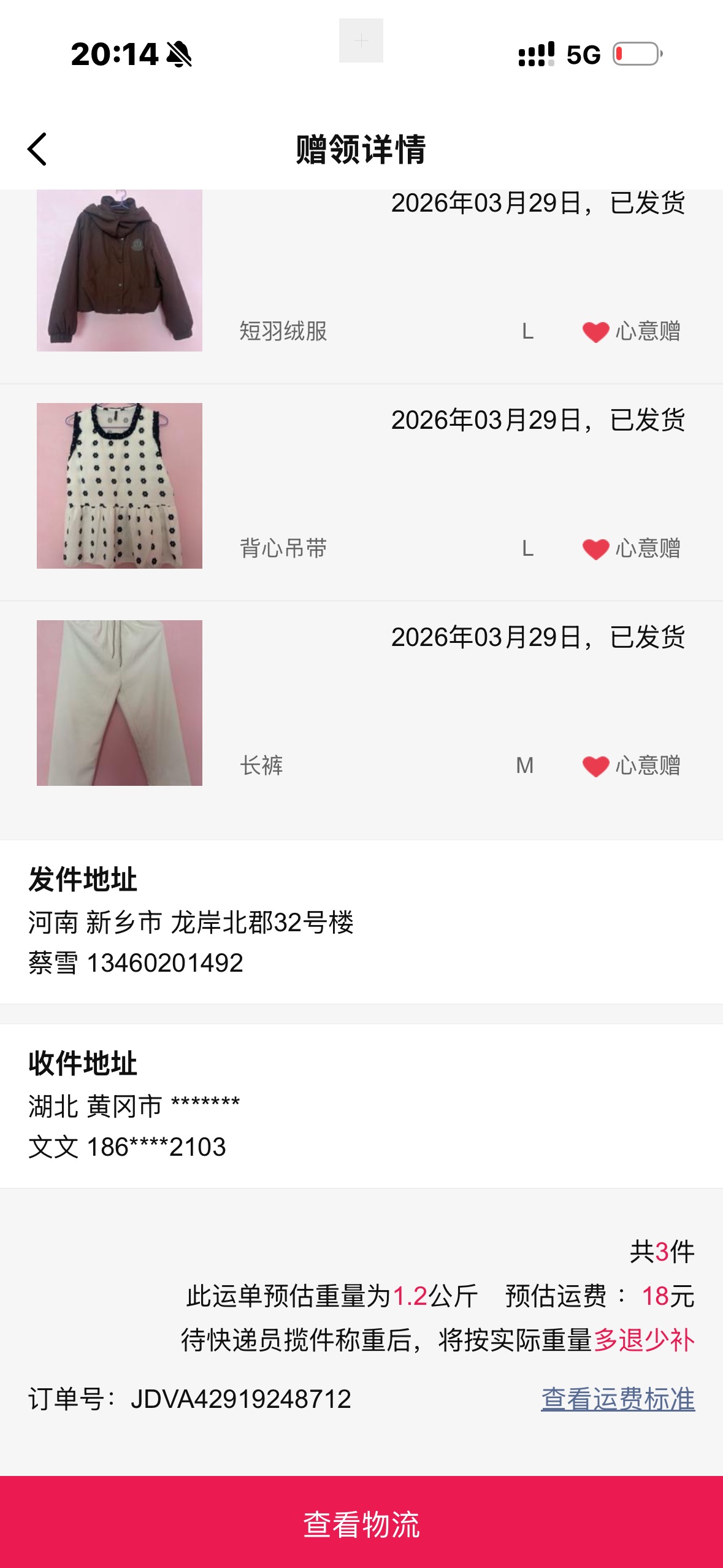The width and height of the screenshot is (723, 1568).
Task: View the 背心吊带 item photo
Action: click(120, 486)
